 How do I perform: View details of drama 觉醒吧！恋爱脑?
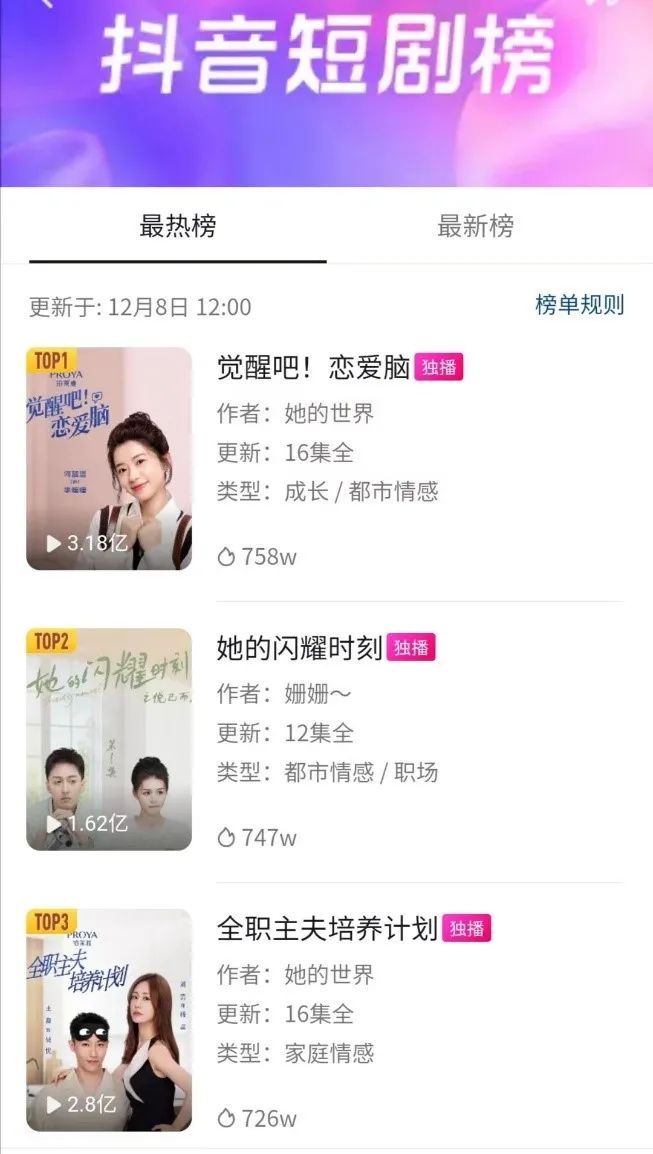[x=313, y=367]
